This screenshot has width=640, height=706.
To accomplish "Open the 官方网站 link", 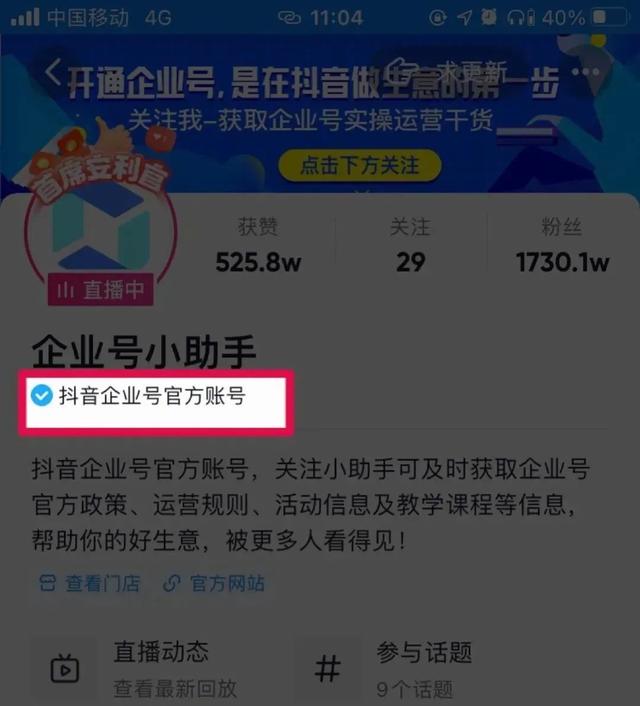I will click(214, 583).
